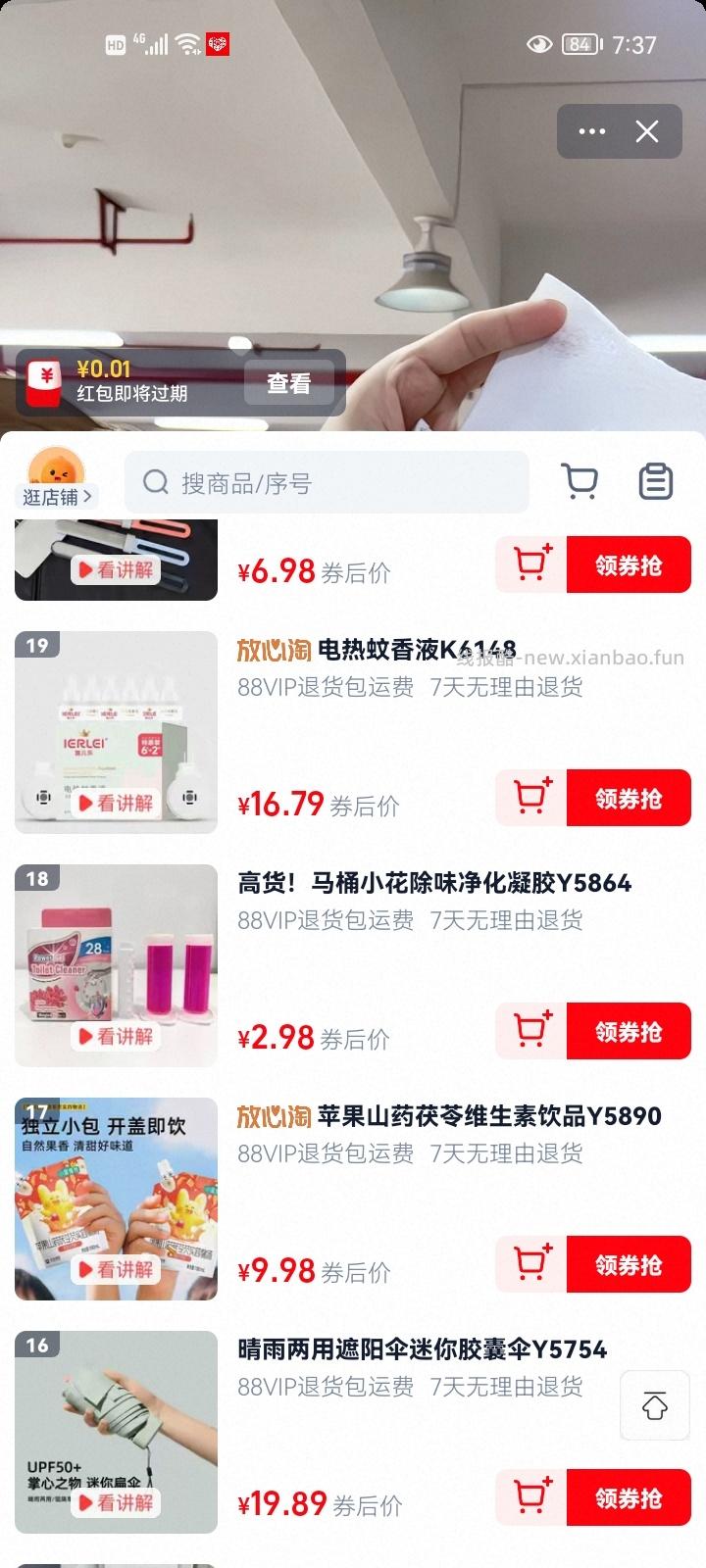Screen dimensions: 706x1568
Task: Add the mini capsule umbrella to cart
Action: pyautogui.click(x=530, y=1496)
